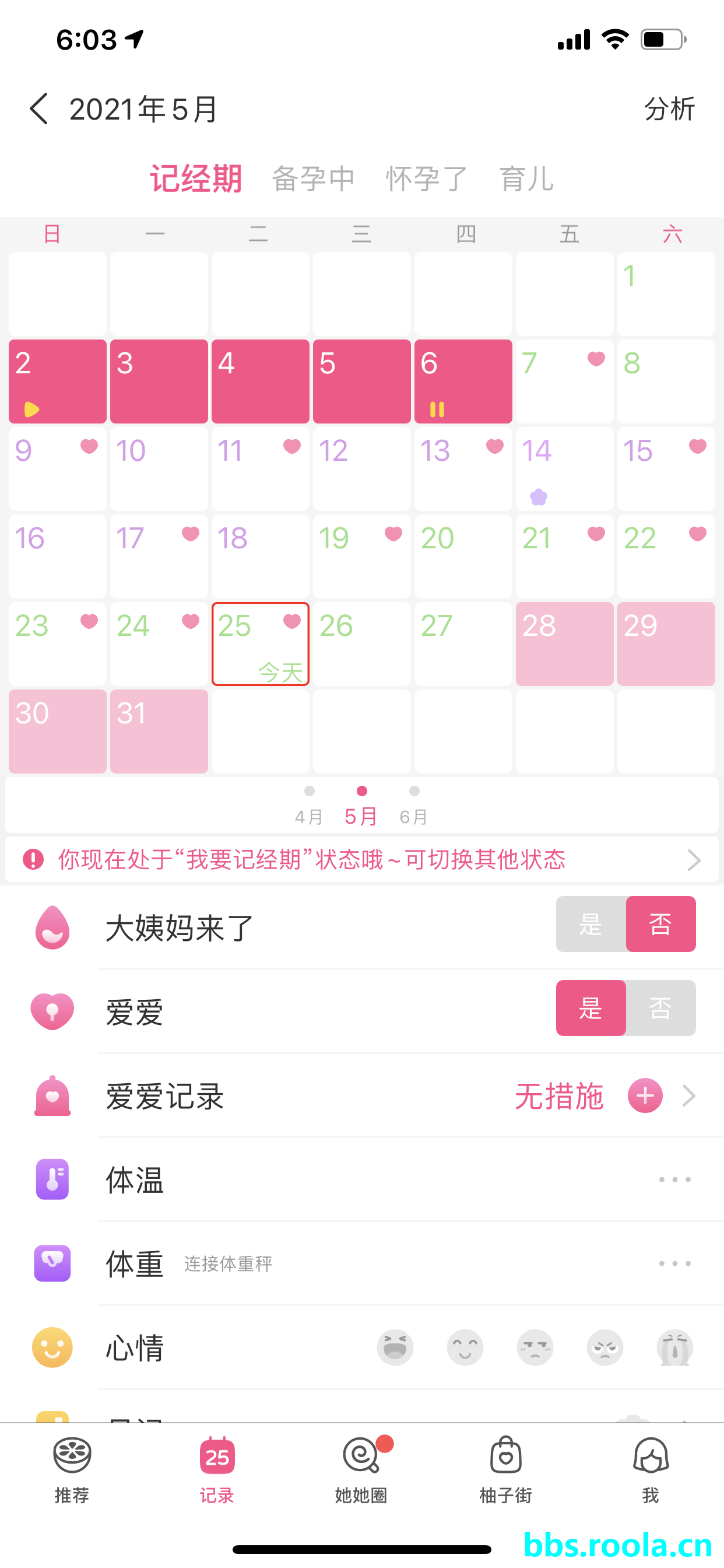Go back using the top-left arrow

39,110
